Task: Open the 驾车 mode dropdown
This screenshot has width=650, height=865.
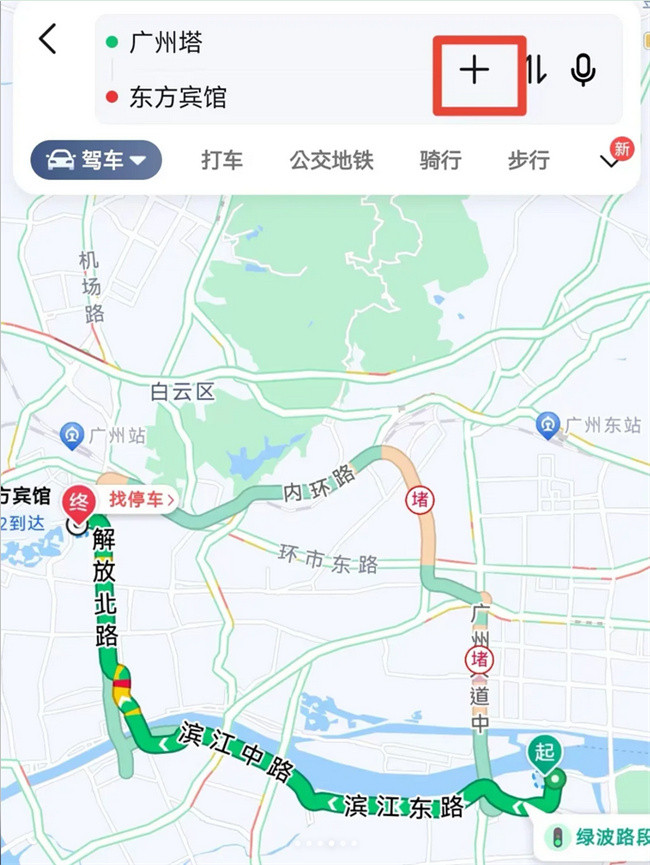Action: coord(96,160)
